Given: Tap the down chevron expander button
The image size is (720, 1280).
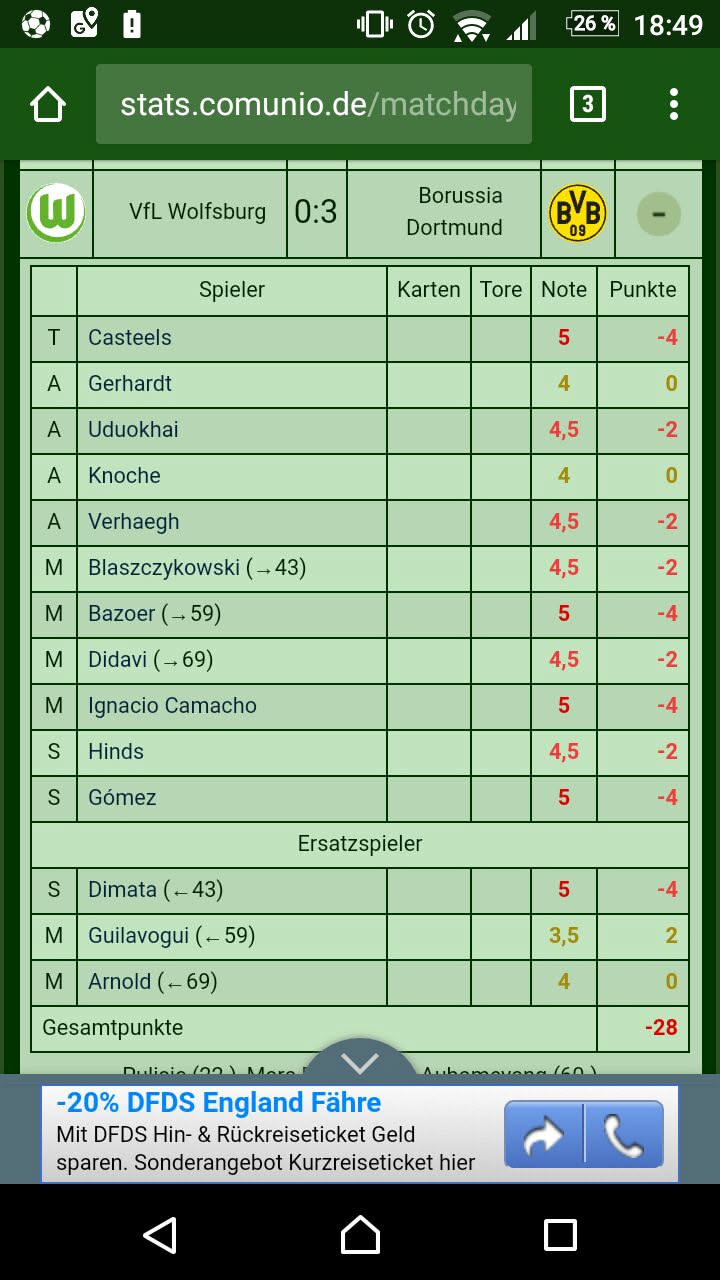Looking at the screenshot, I should coord(360,1060).
